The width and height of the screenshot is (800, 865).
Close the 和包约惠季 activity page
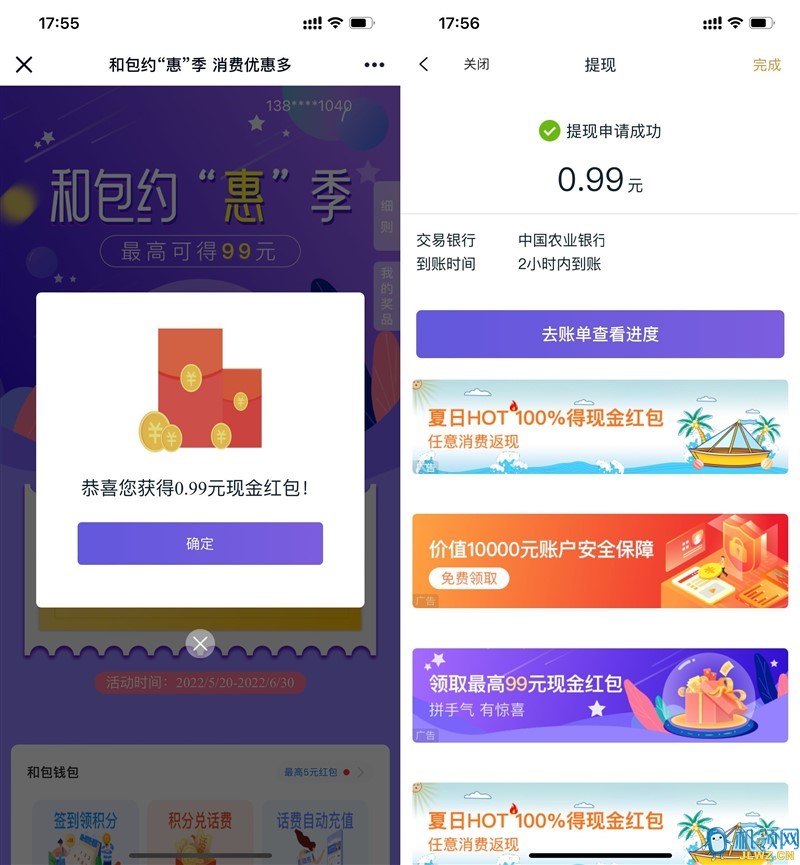(x=24, y=65)
